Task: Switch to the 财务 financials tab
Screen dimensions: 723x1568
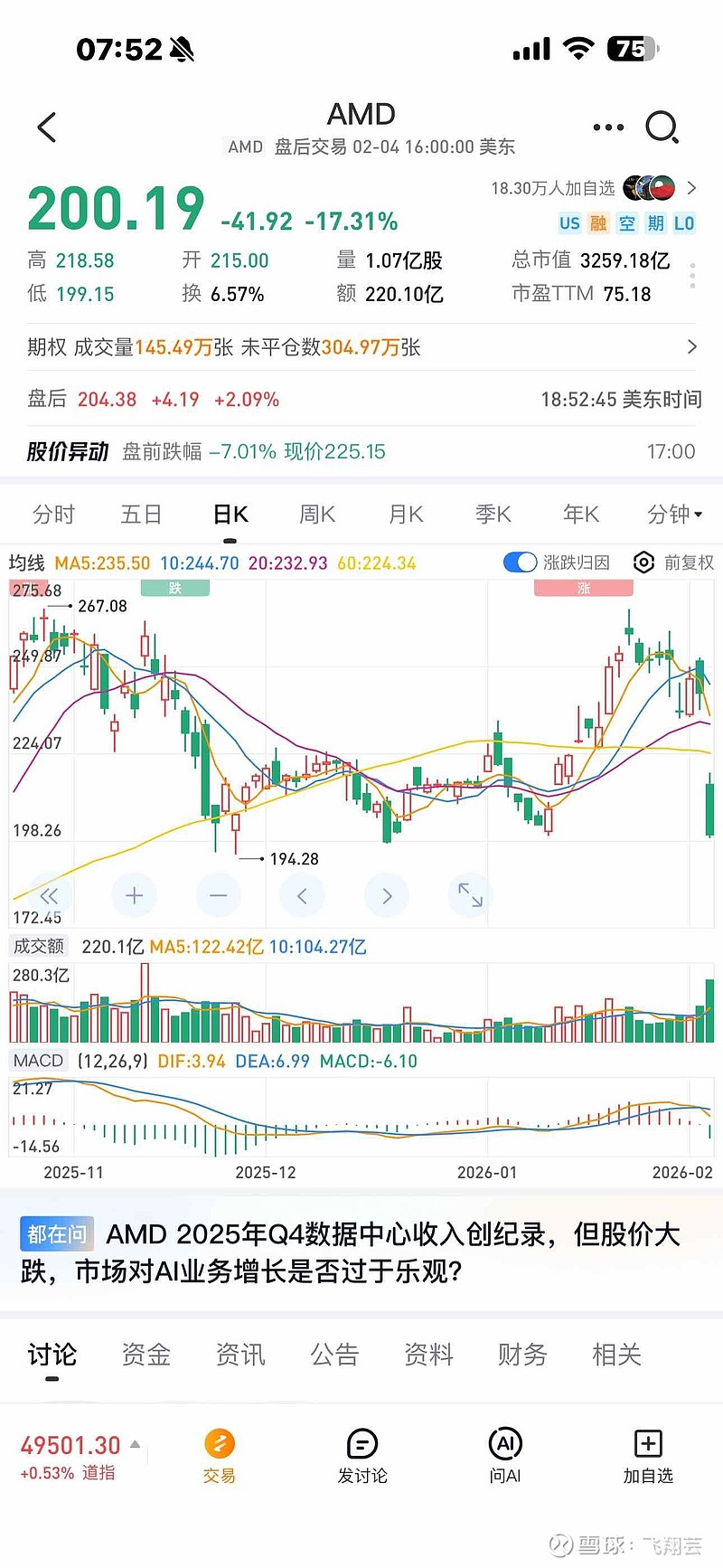Action: (x=521, y=1355)
